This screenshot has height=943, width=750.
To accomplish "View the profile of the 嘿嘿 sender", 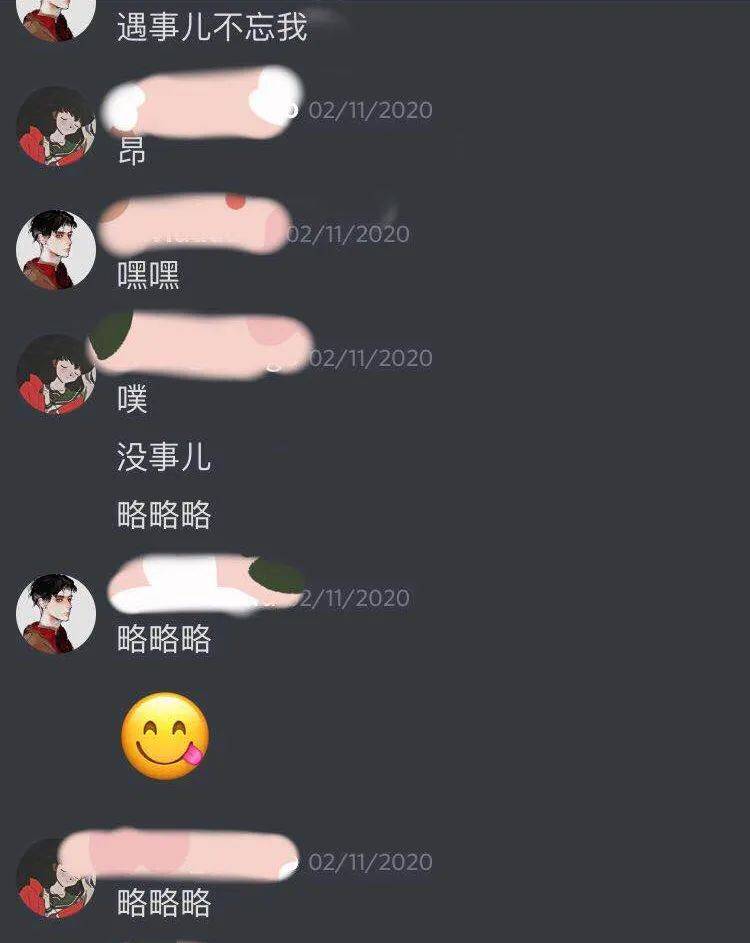I will coord(56,250).
